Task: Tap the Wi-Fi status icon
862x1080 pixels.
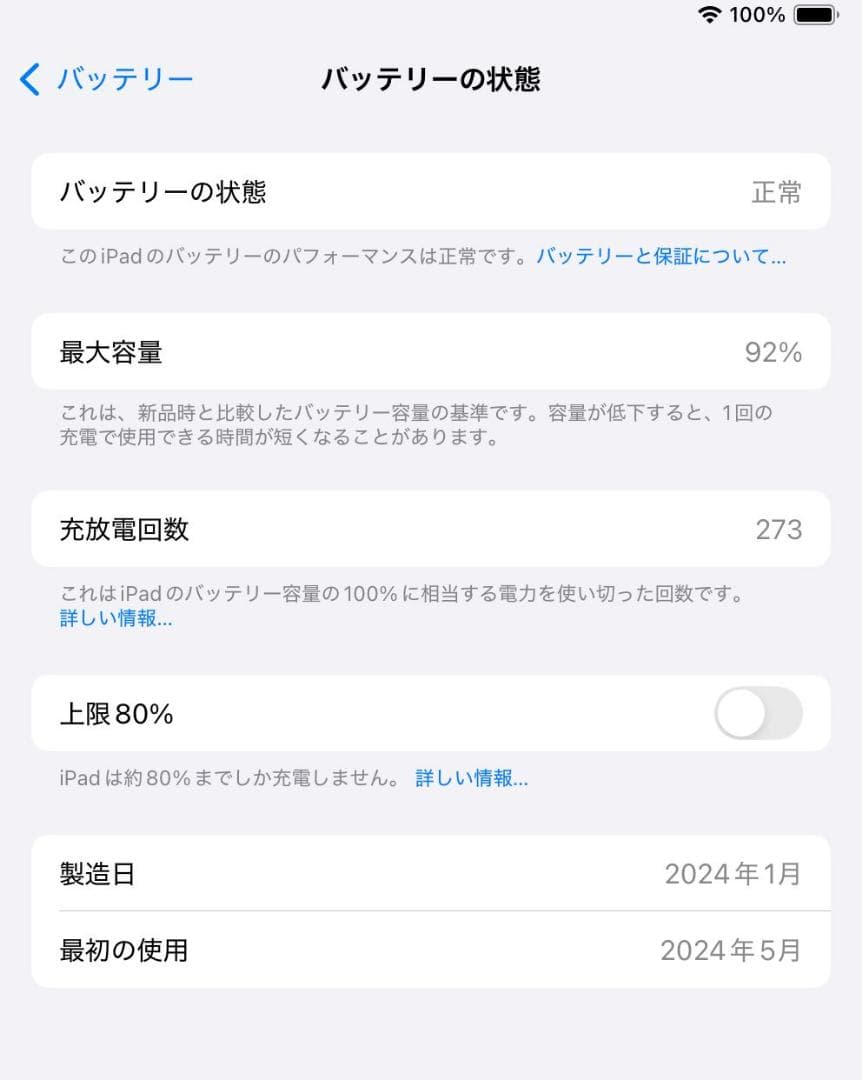Action: point(711,15)
